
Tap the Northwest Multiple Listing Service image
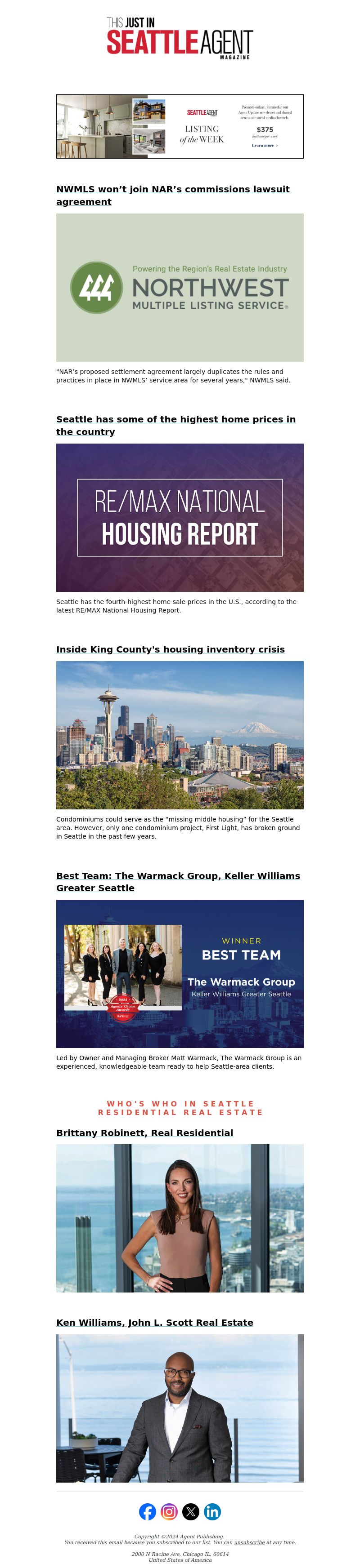(x=180, y=287)
